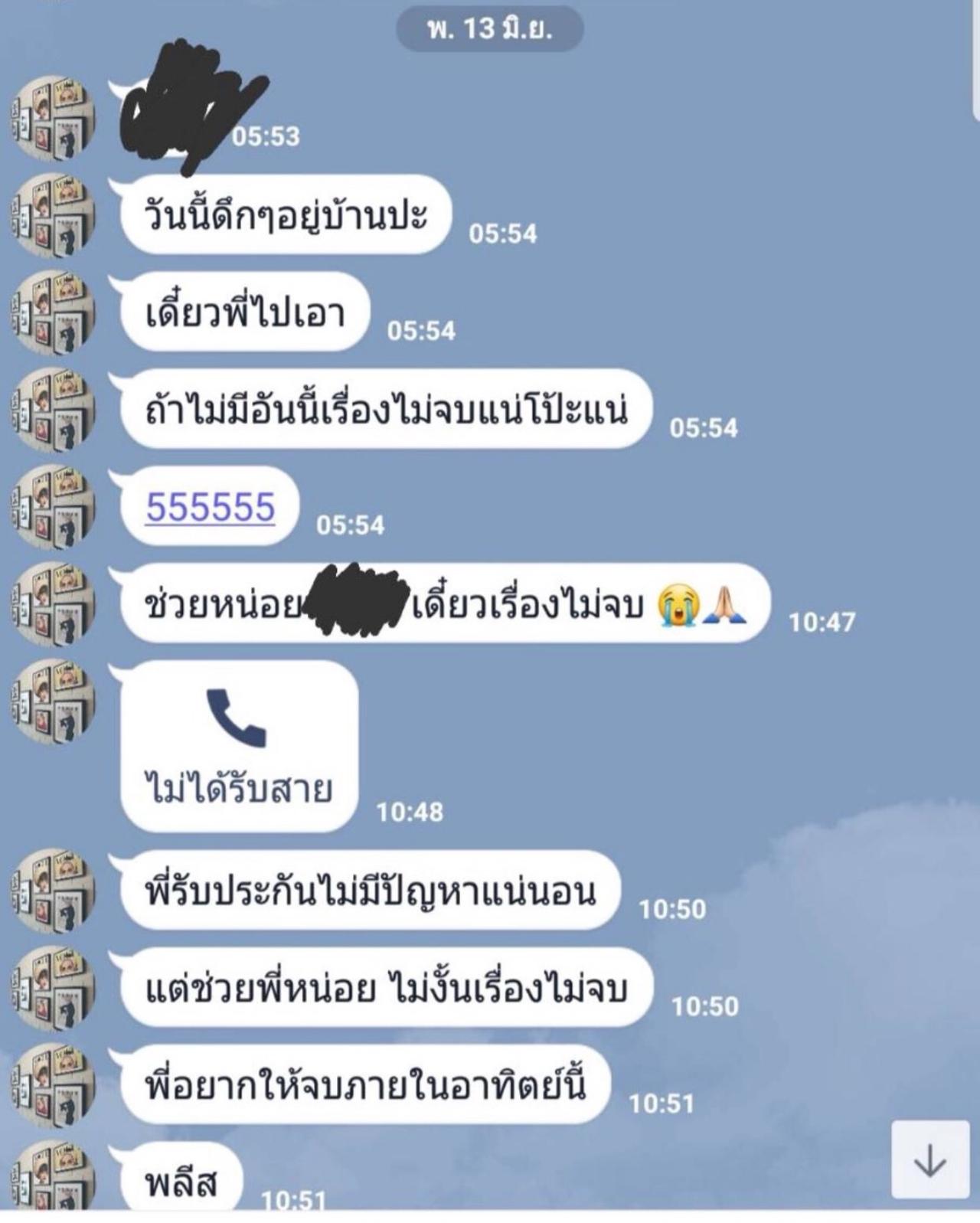The width and height of the screenshot is (980, 1223).
Task: Jump to latest messages with down arrow
Action: pos(929,1160)
